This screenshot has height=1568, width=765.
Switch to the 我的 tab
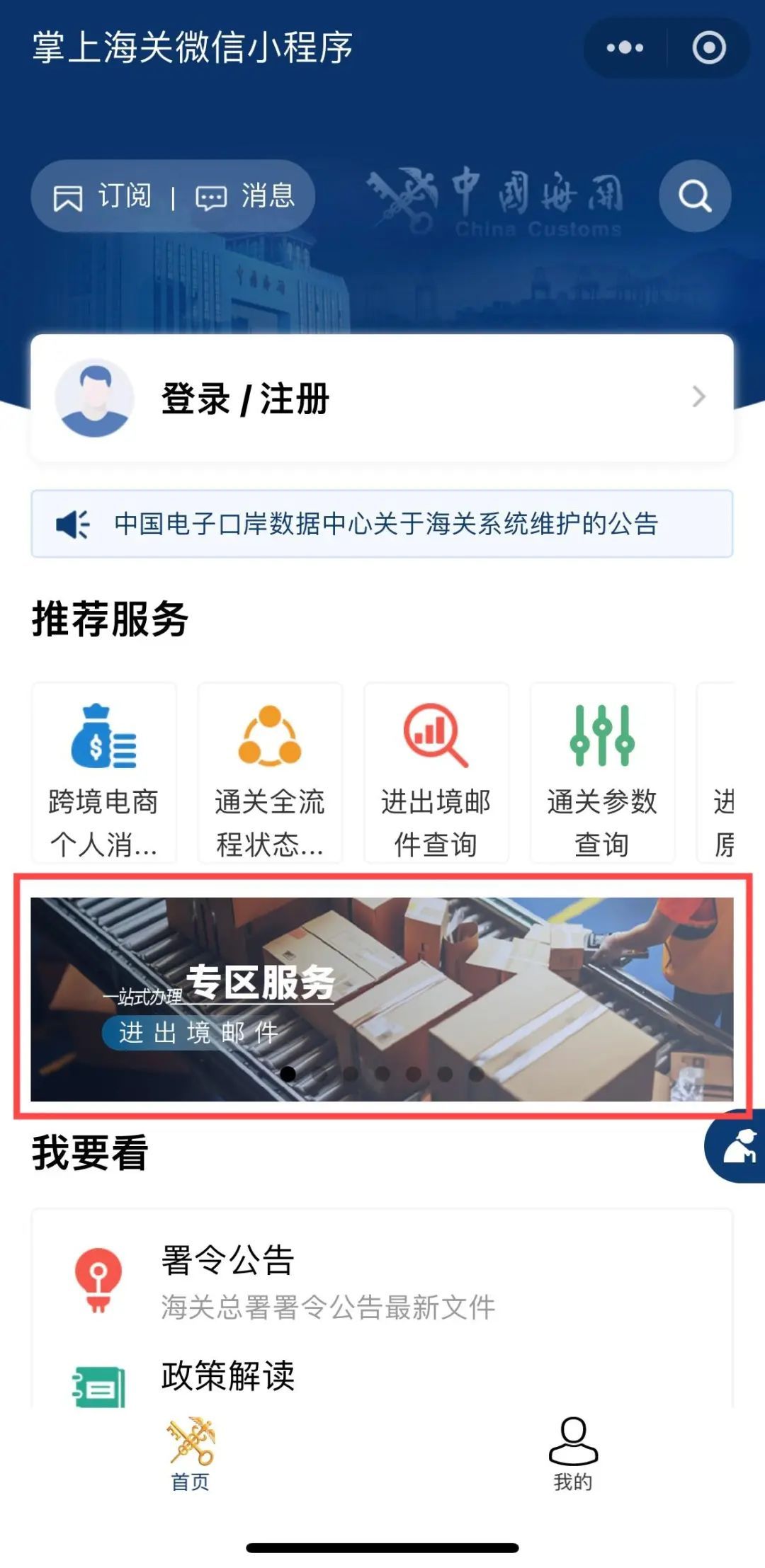coord(573,1455)
